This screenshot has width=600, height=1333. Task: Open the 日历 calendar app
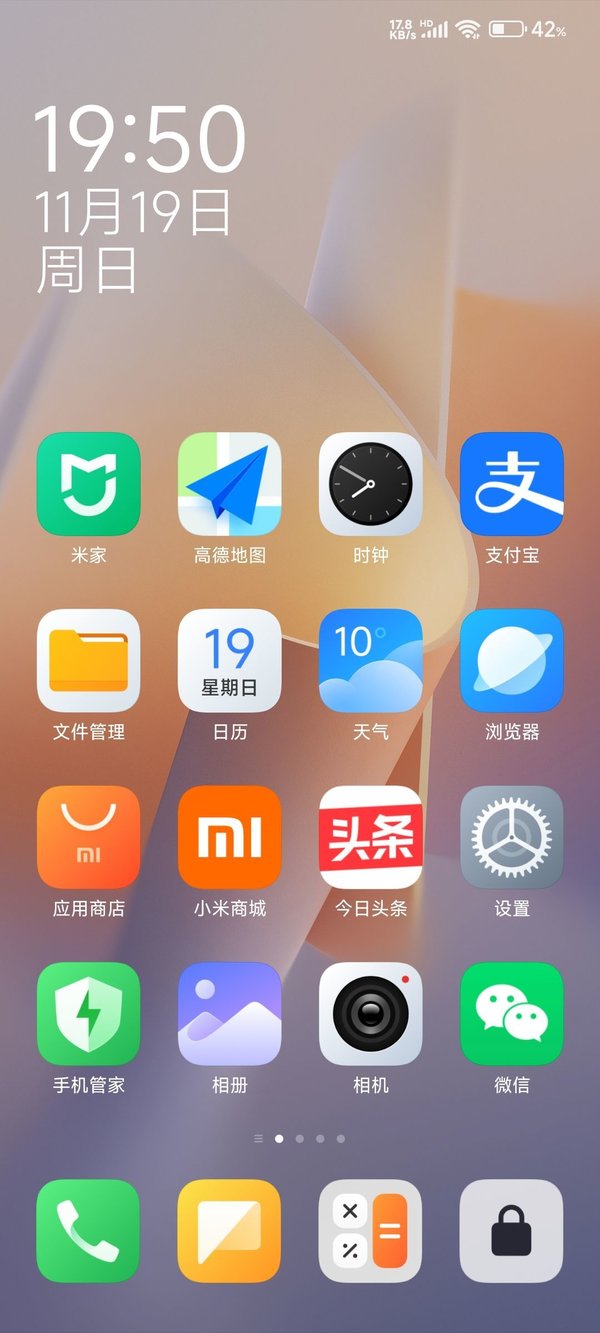tap(229, 661)
